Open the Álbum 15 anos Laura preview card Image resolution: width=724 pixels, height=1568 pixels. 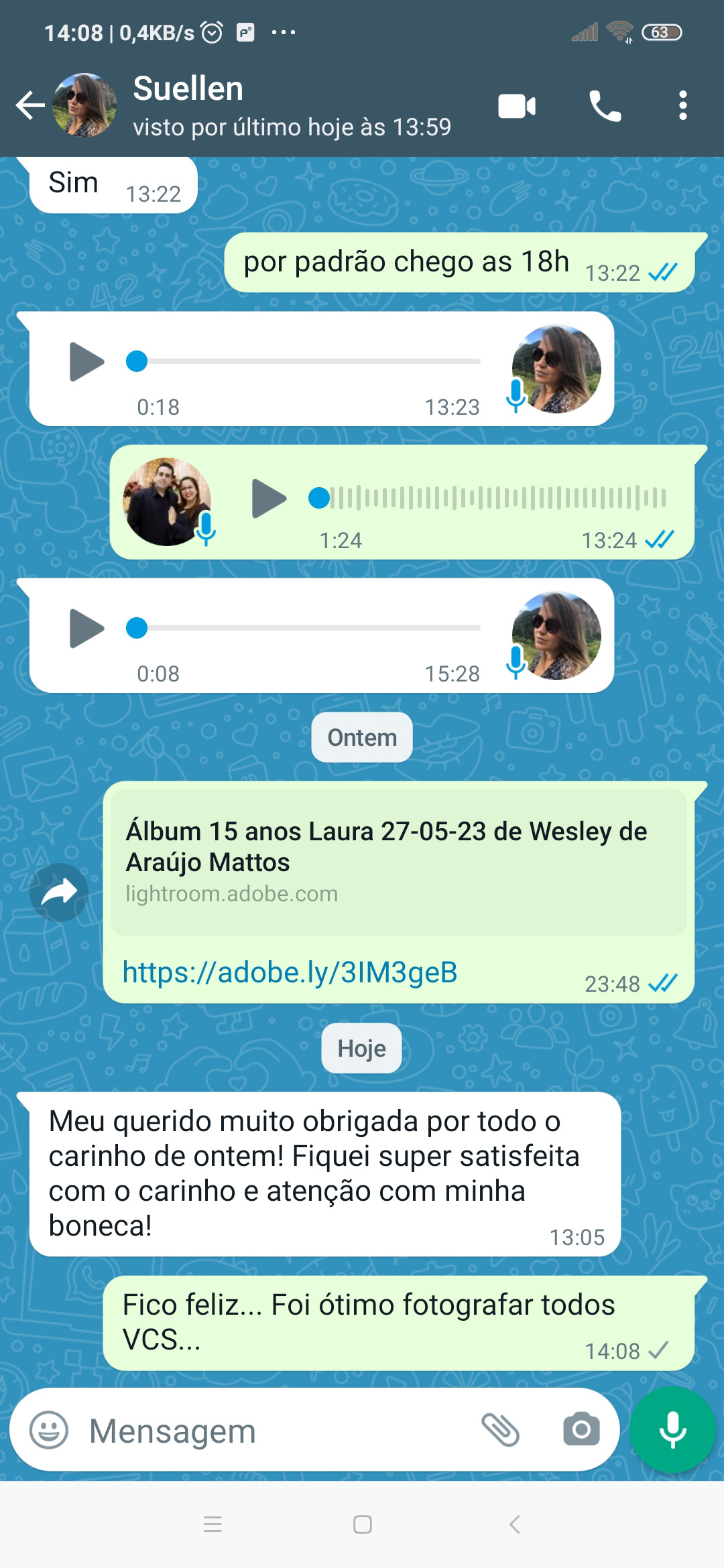(398, 862)
